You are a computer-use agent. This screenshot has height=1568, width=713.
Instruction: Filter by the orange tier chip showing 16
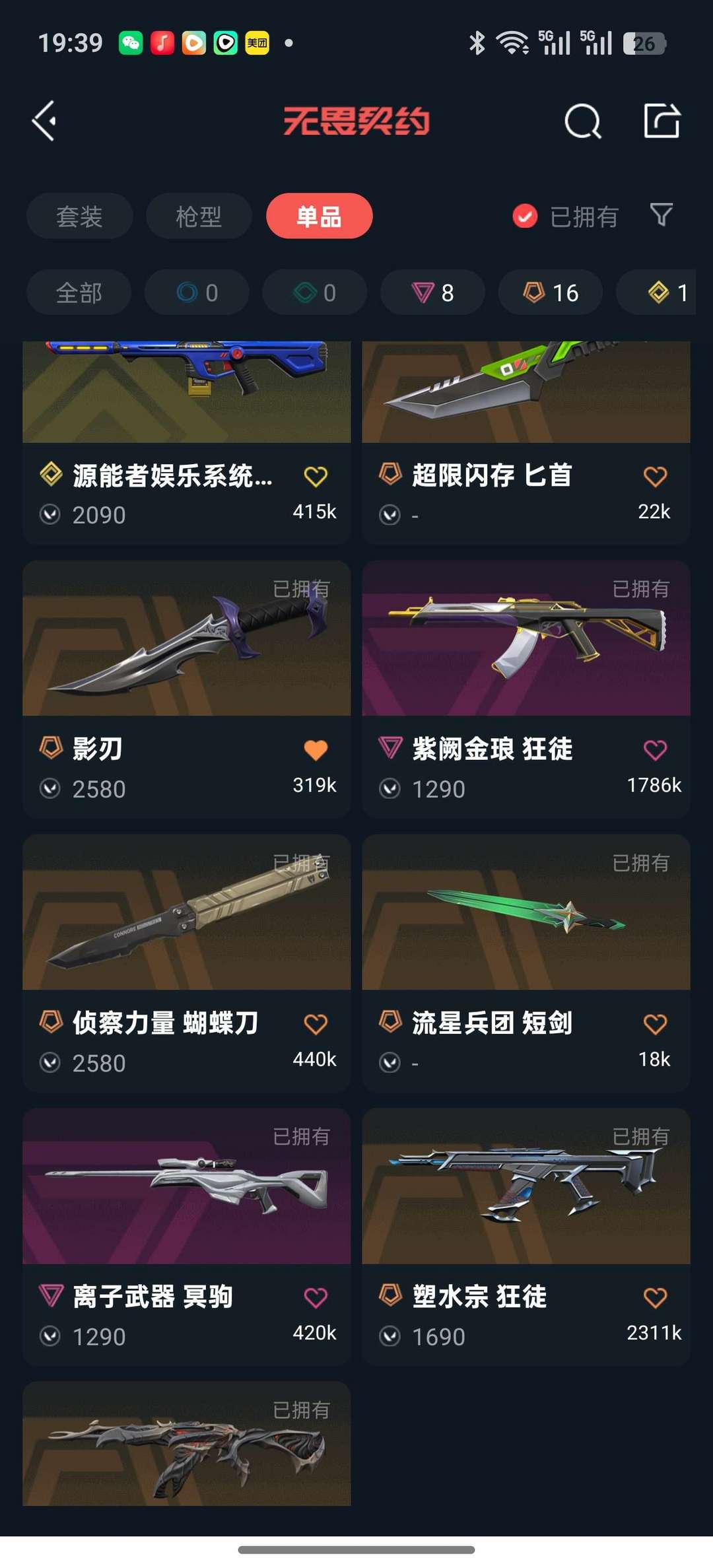[551, 292]
